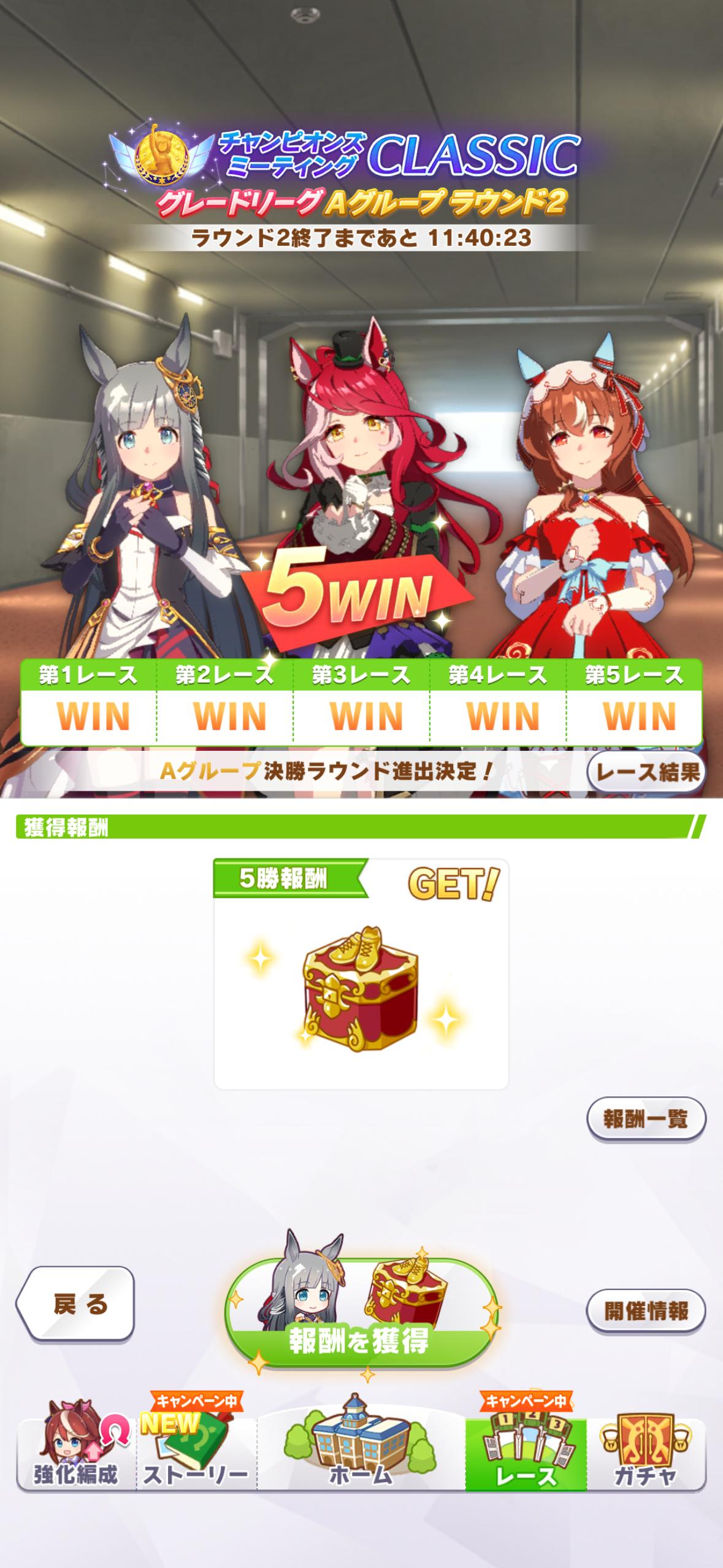Open the 報酬一覧 rewards list
The image size is (723, 1568).
[x=646, y=1119]
